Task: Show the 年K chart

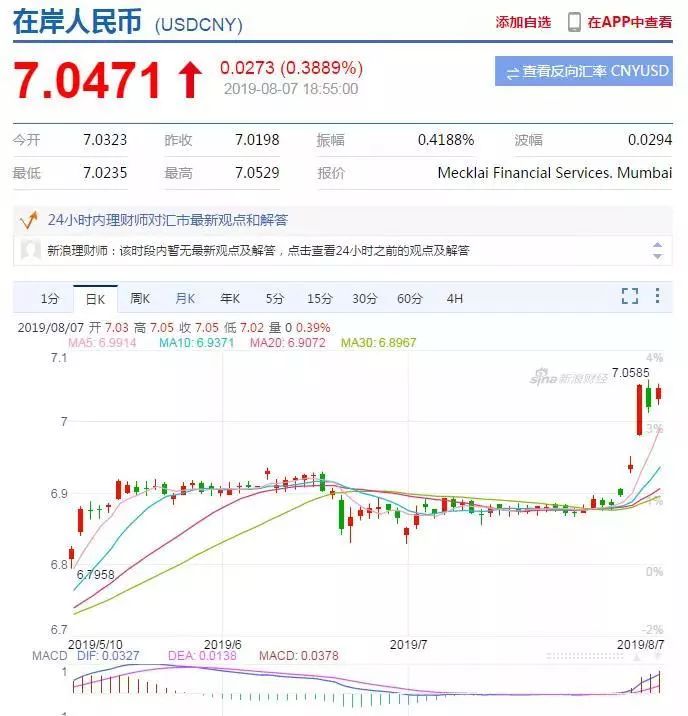Action: pos(230,298)
